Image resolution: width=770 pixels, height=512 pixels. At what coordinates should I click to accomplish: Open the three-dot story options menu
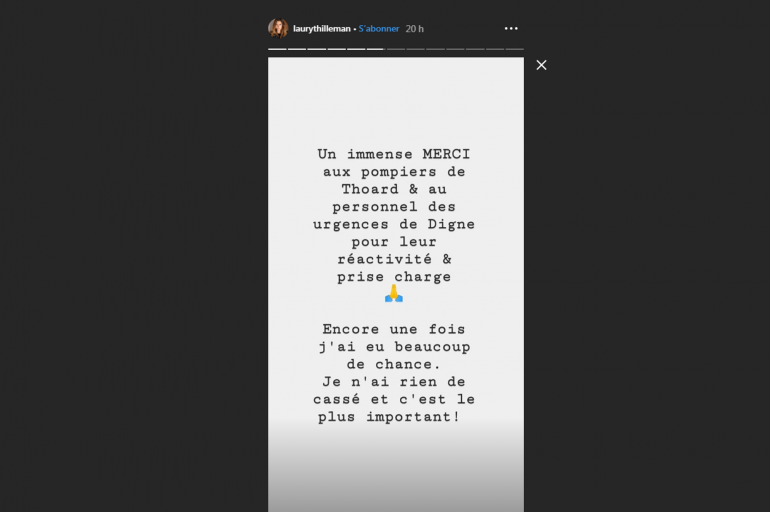(511, 29)
